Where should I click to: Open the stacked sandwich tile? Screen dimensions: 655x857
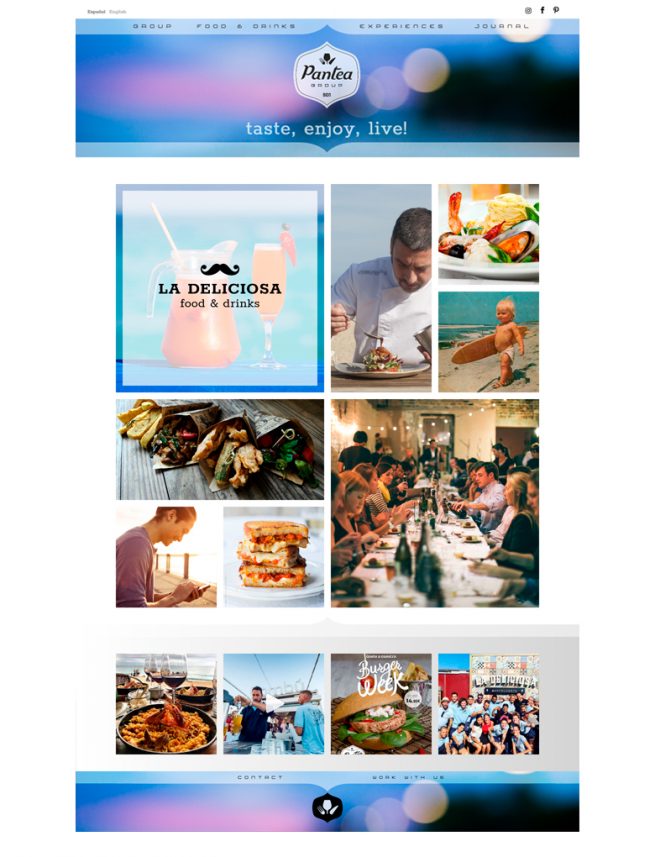274,556
